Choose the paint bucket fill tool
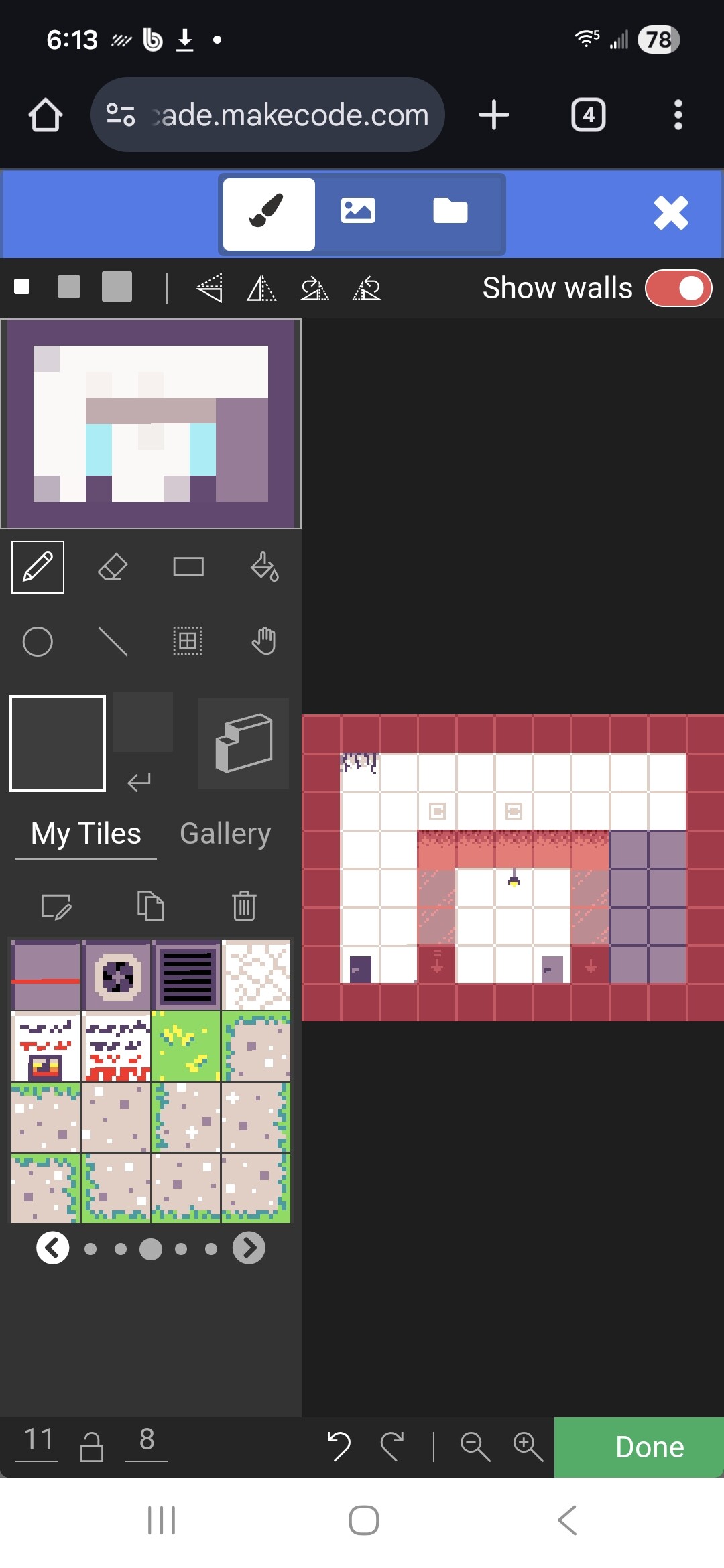 coord(264,567)
